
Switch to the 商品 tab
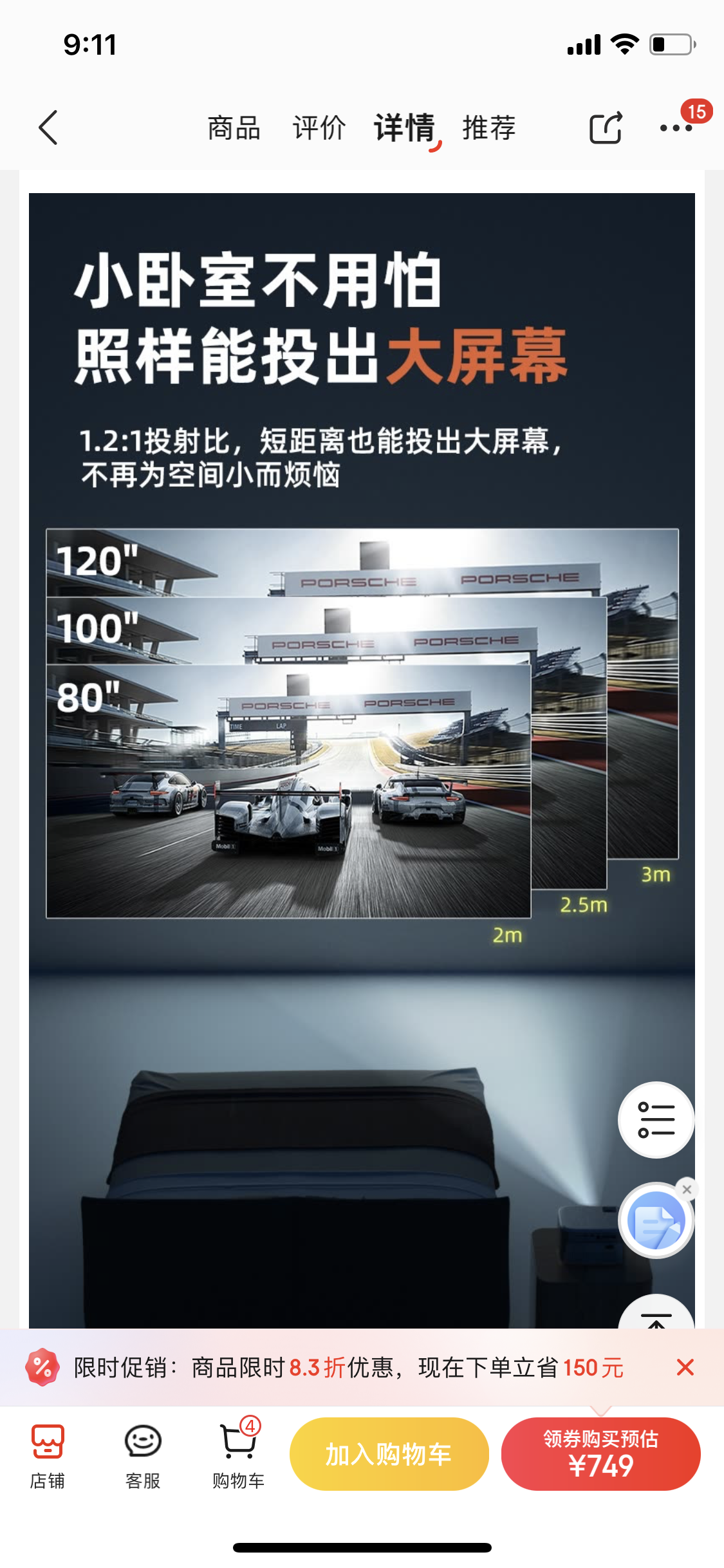coord(234,127)
